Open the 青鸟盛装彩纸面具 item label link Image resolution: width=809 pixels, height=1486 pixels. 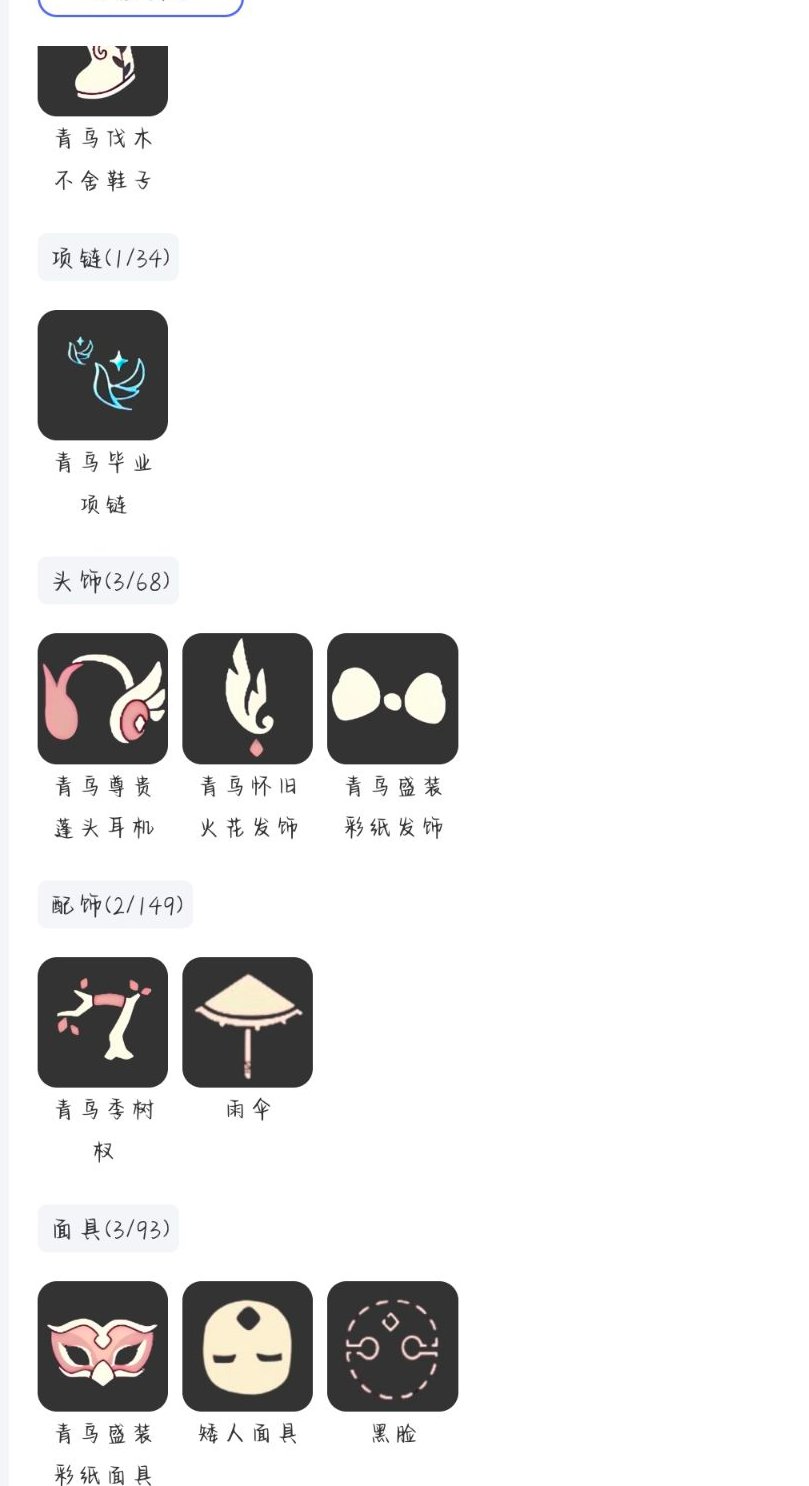pyautogui.click(x=102, y=1453)
